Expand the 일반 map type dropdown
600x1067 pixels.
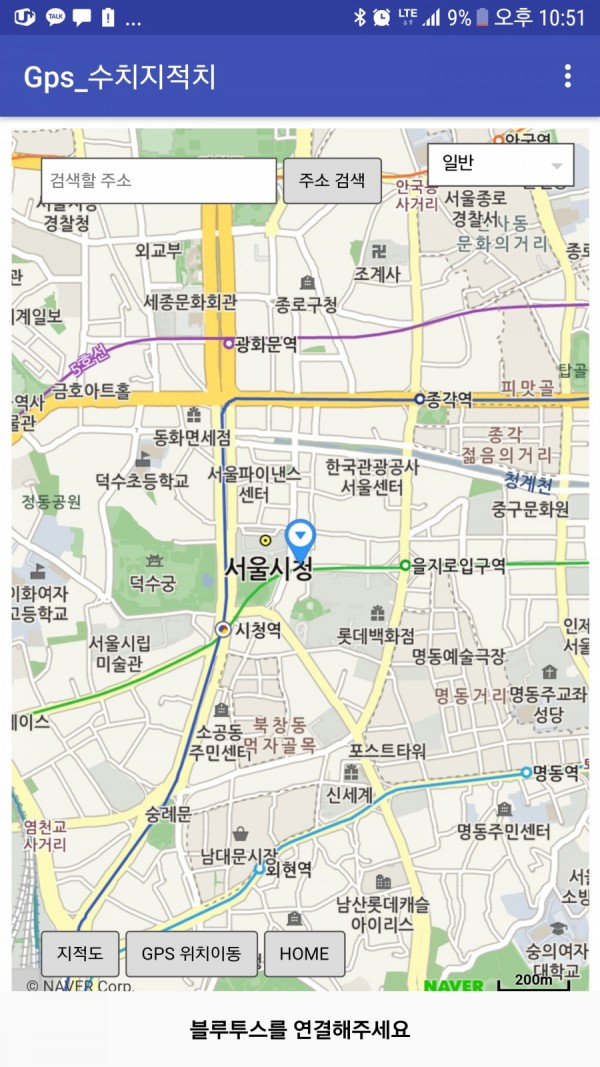[x=501, y=164]
